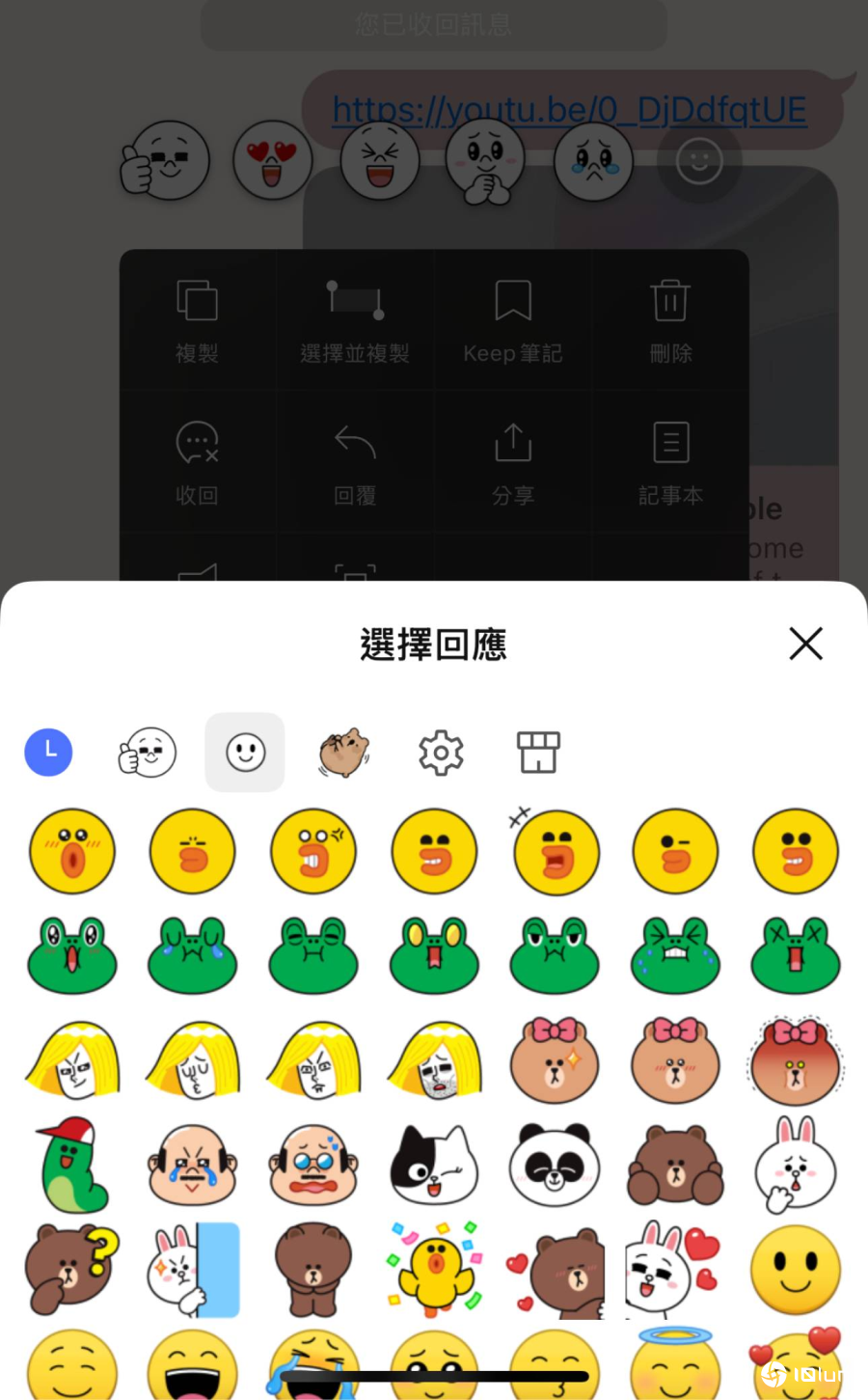The width and height of the screenshot is (868, 1400).
Task: Open the sticker shop icon
Action: 538,752
